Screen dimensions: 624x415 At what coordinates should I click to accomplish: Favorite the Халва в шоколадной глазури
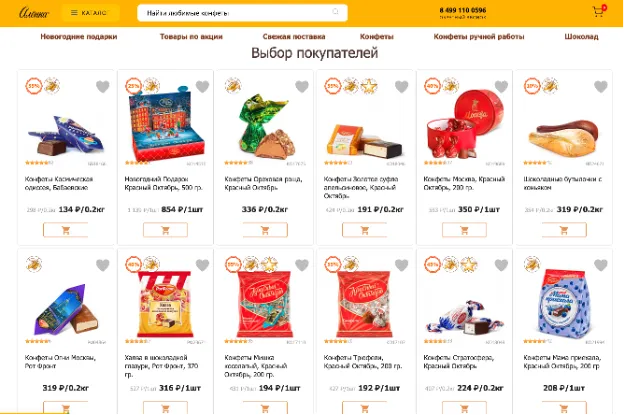[x=202, y=266]
